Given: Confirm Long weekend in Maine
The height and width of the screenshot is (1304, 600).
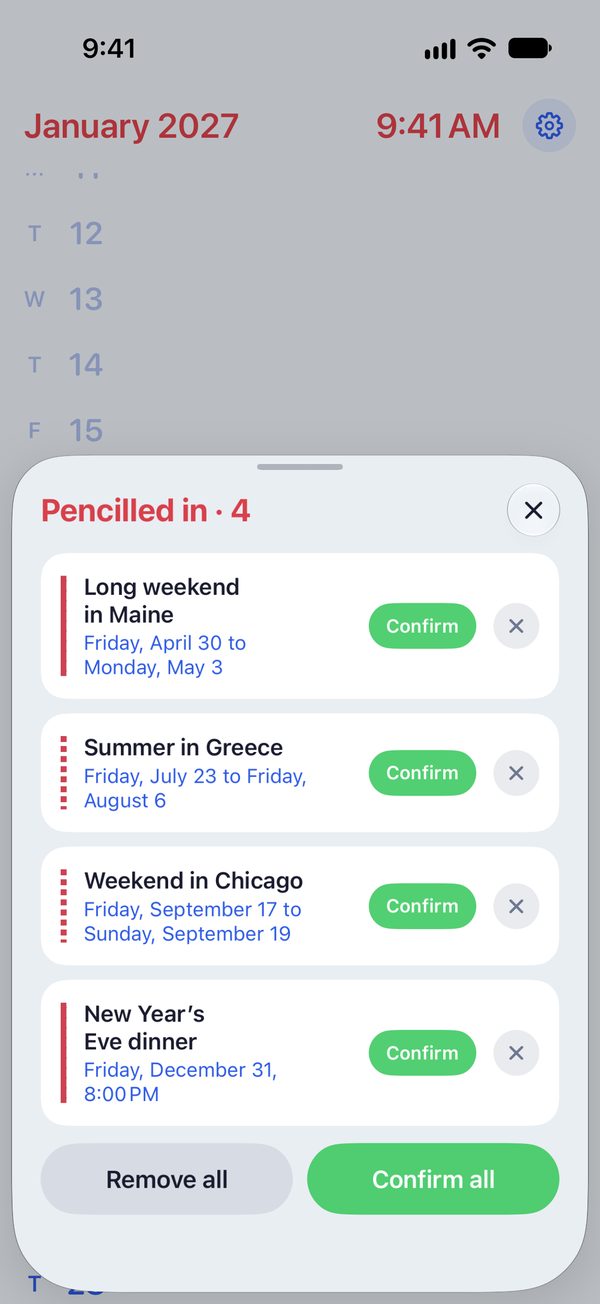Looking at the screenshot, I should [422, 626].
